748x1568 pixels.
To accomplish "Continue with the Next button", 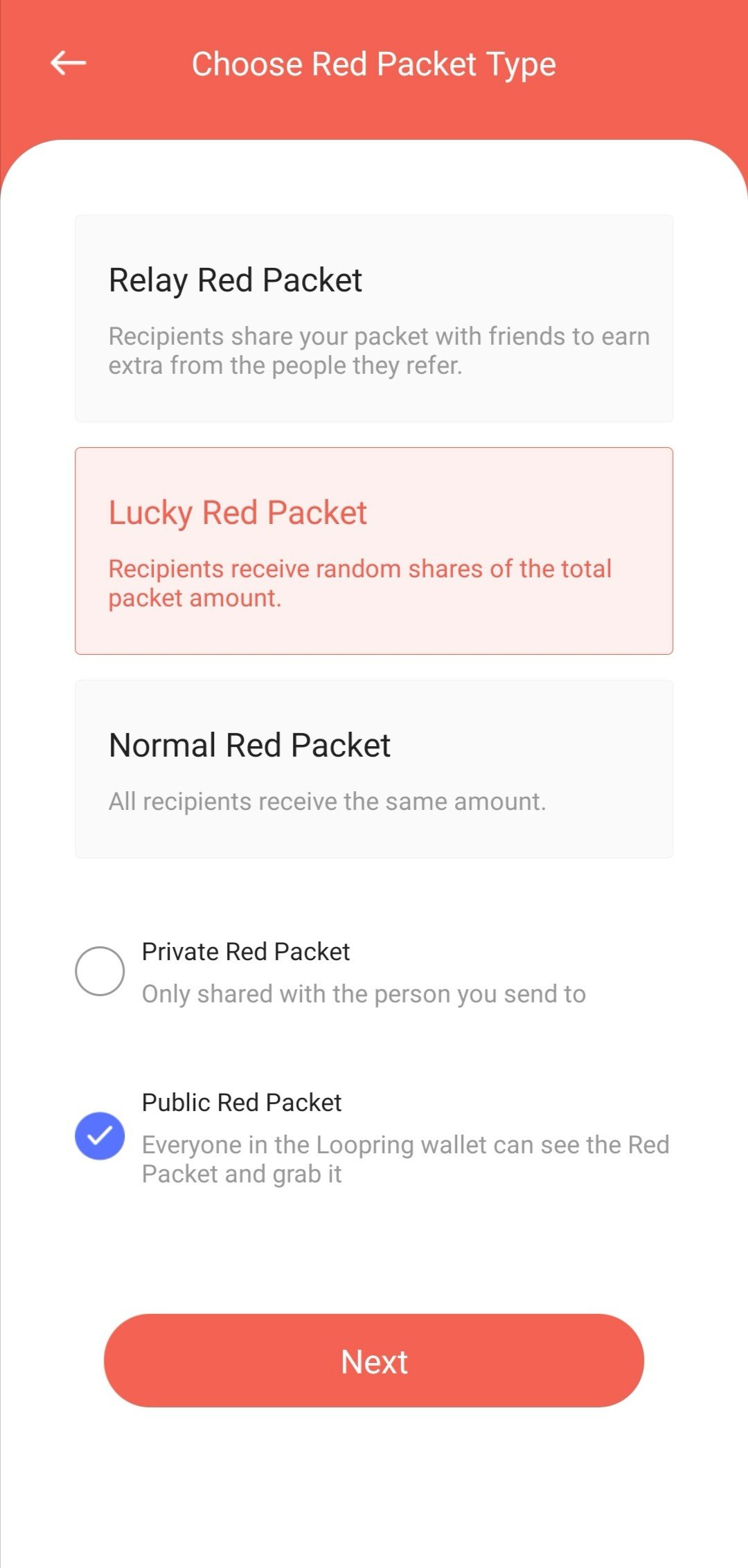I will 374,1360.
